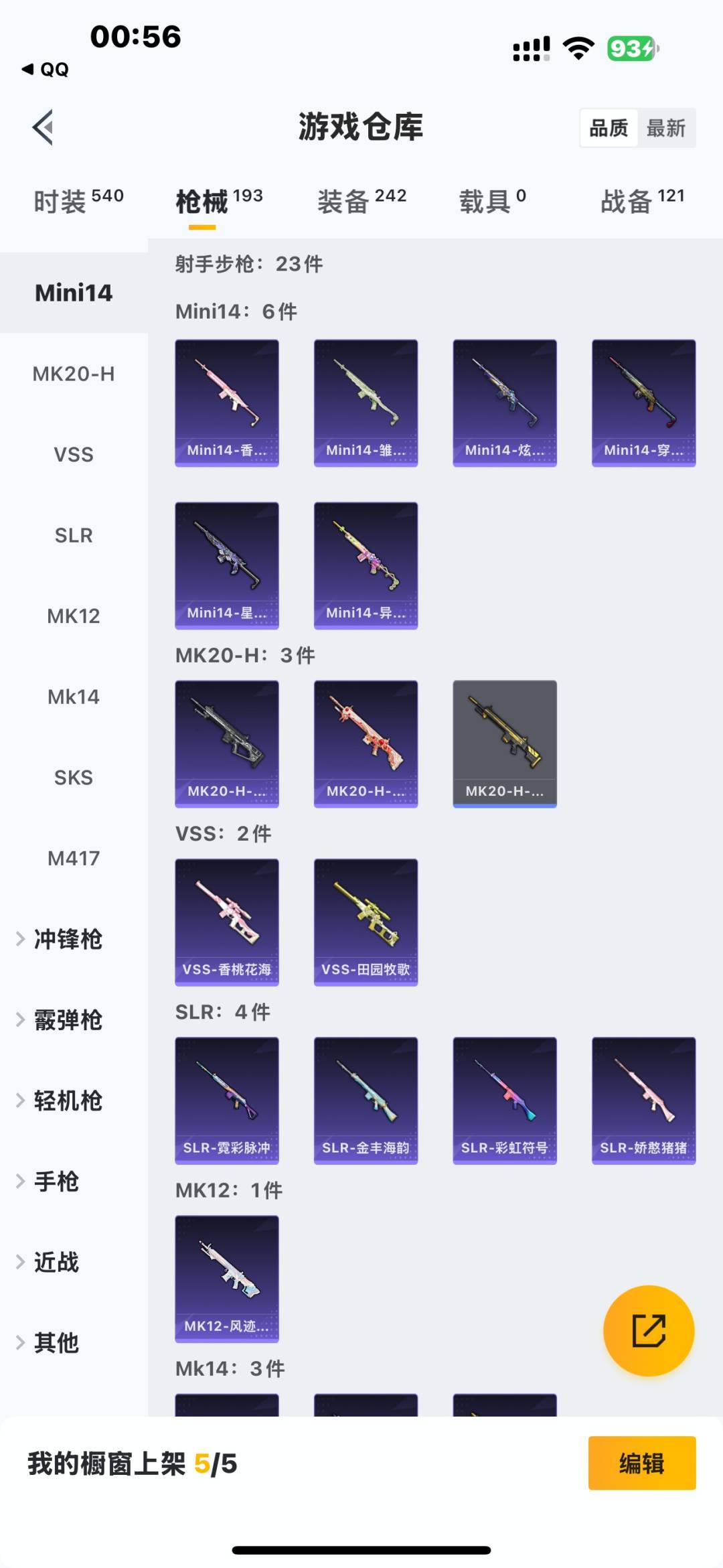Open the MK12-风迹 skin tile
Image resolution: width=723 pixels, height=1568 pixels.
click(227, 1279)
